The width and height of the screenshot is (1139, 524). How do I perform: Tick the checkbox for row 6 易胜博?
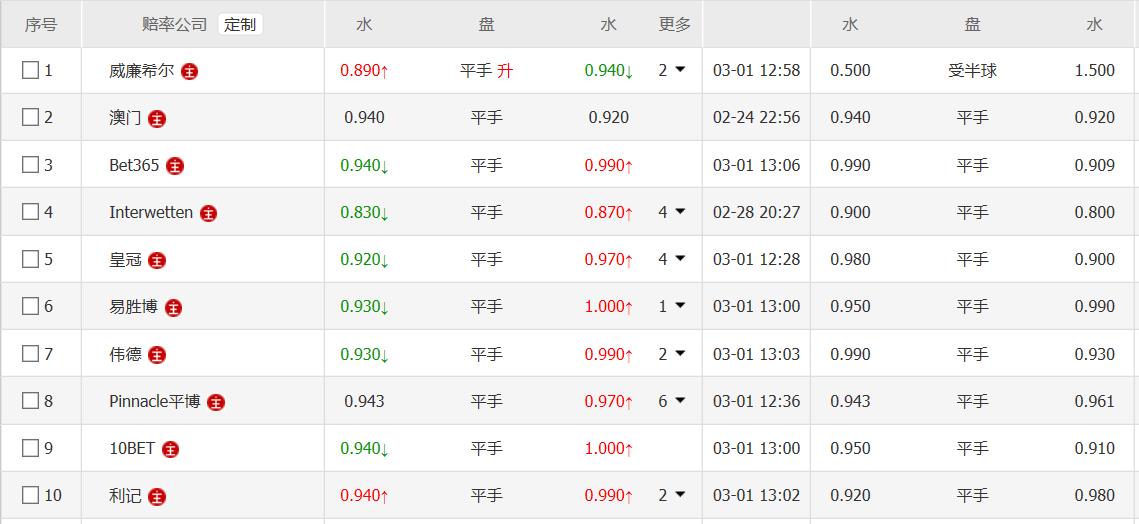(31, 306)
